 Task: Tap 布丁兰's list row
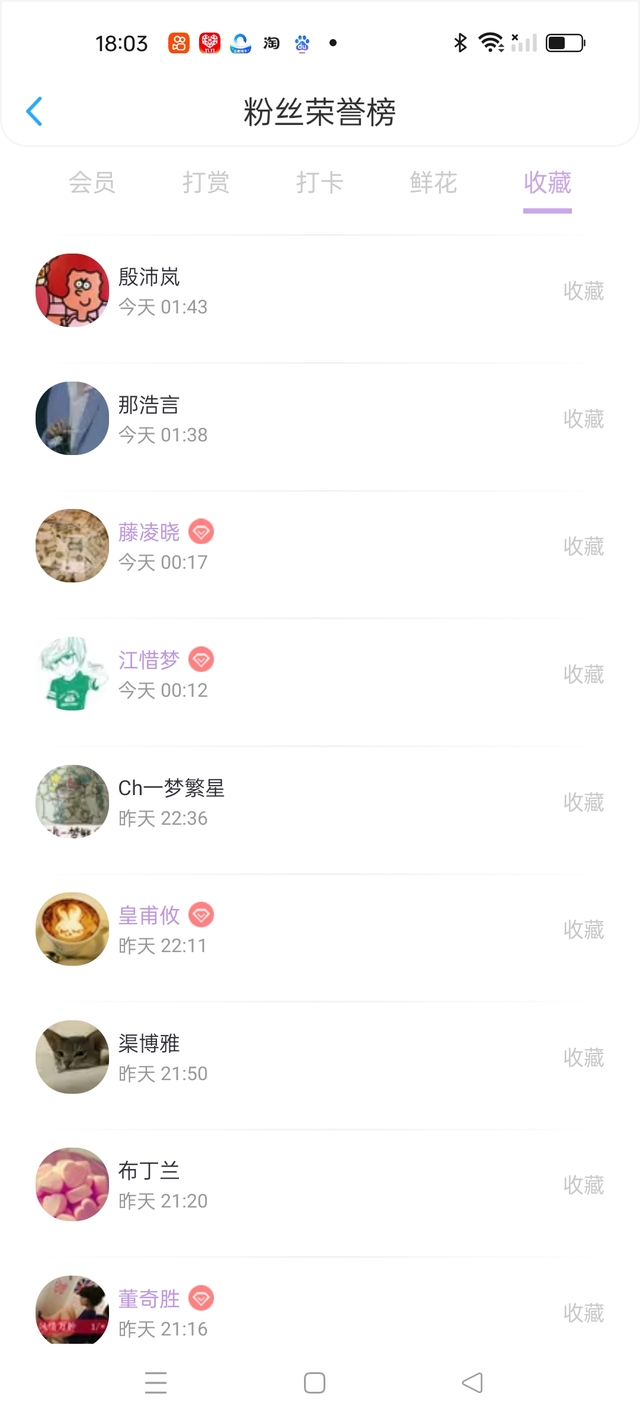click(x=320, y=1185)
